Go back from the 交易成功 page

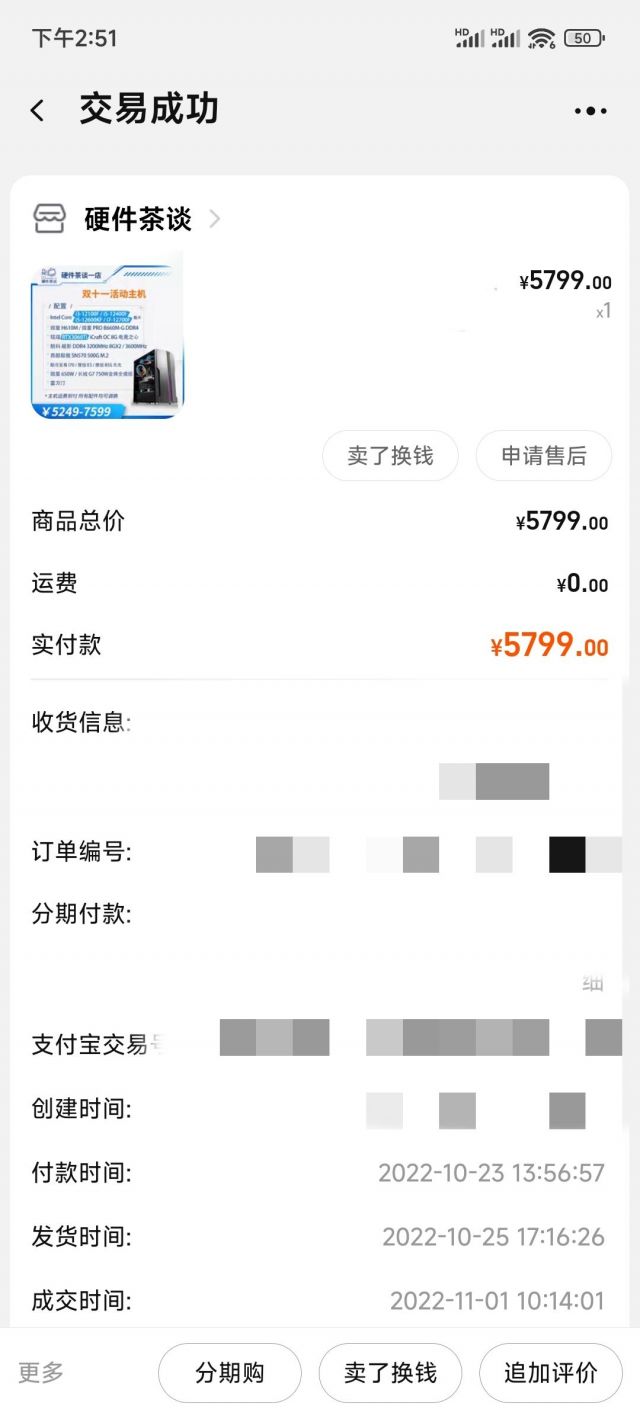38,111
